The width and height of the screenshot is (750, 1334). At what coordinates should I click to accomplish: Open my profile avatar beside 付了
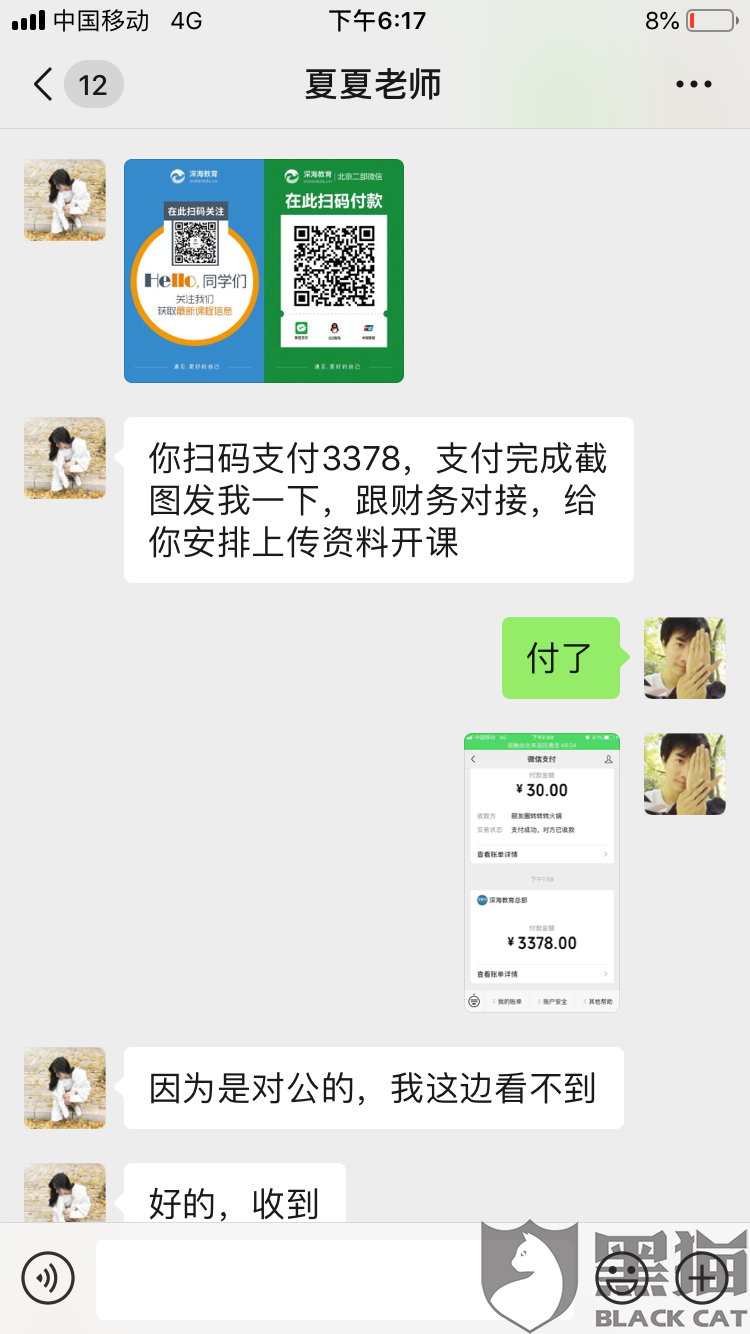pyautogui.click(x=684, y=658)
